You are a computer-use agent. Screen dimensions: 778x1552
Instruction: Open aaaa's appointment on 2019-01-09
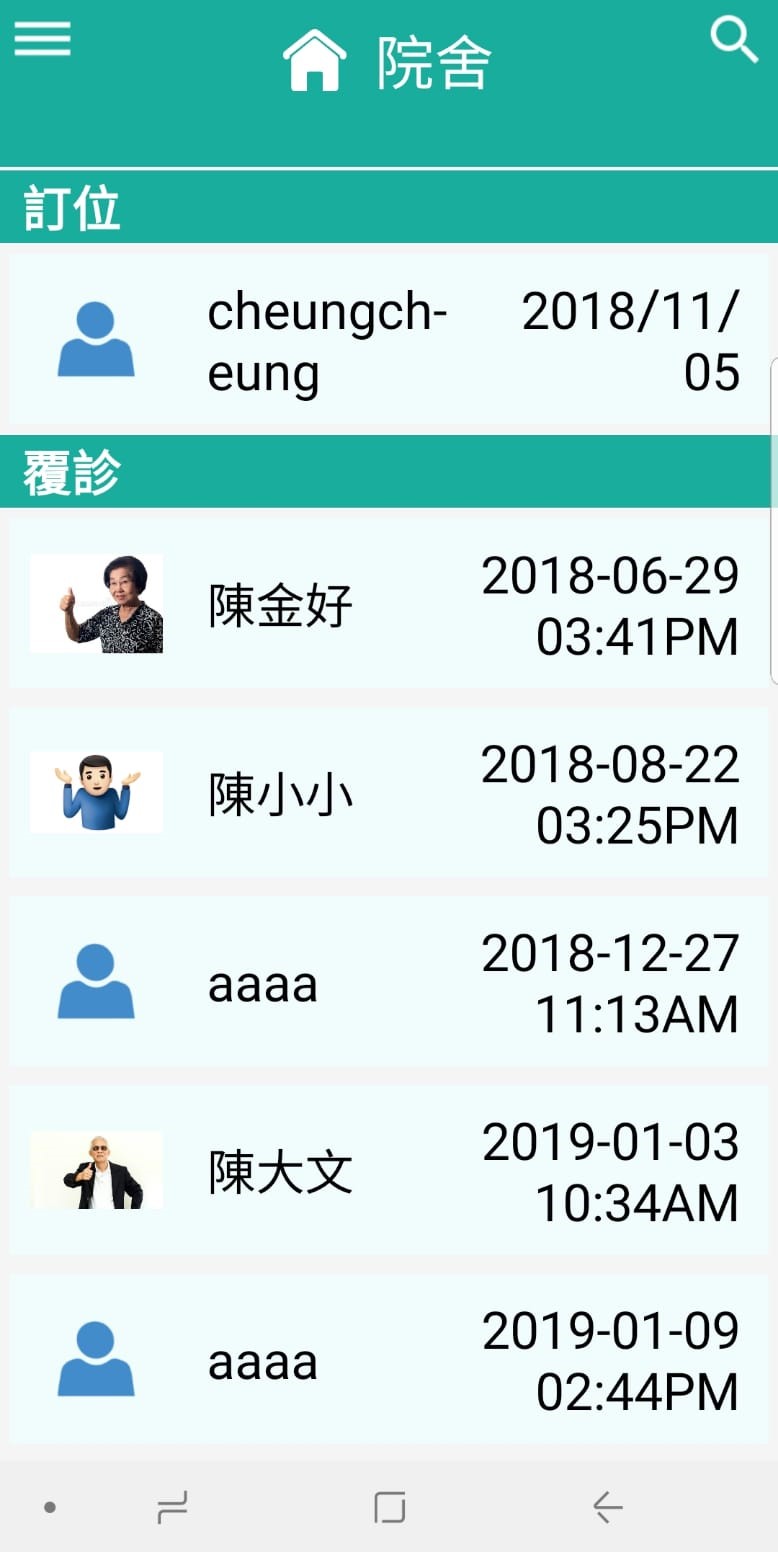pyautogui.click(x=389, y=1360)
